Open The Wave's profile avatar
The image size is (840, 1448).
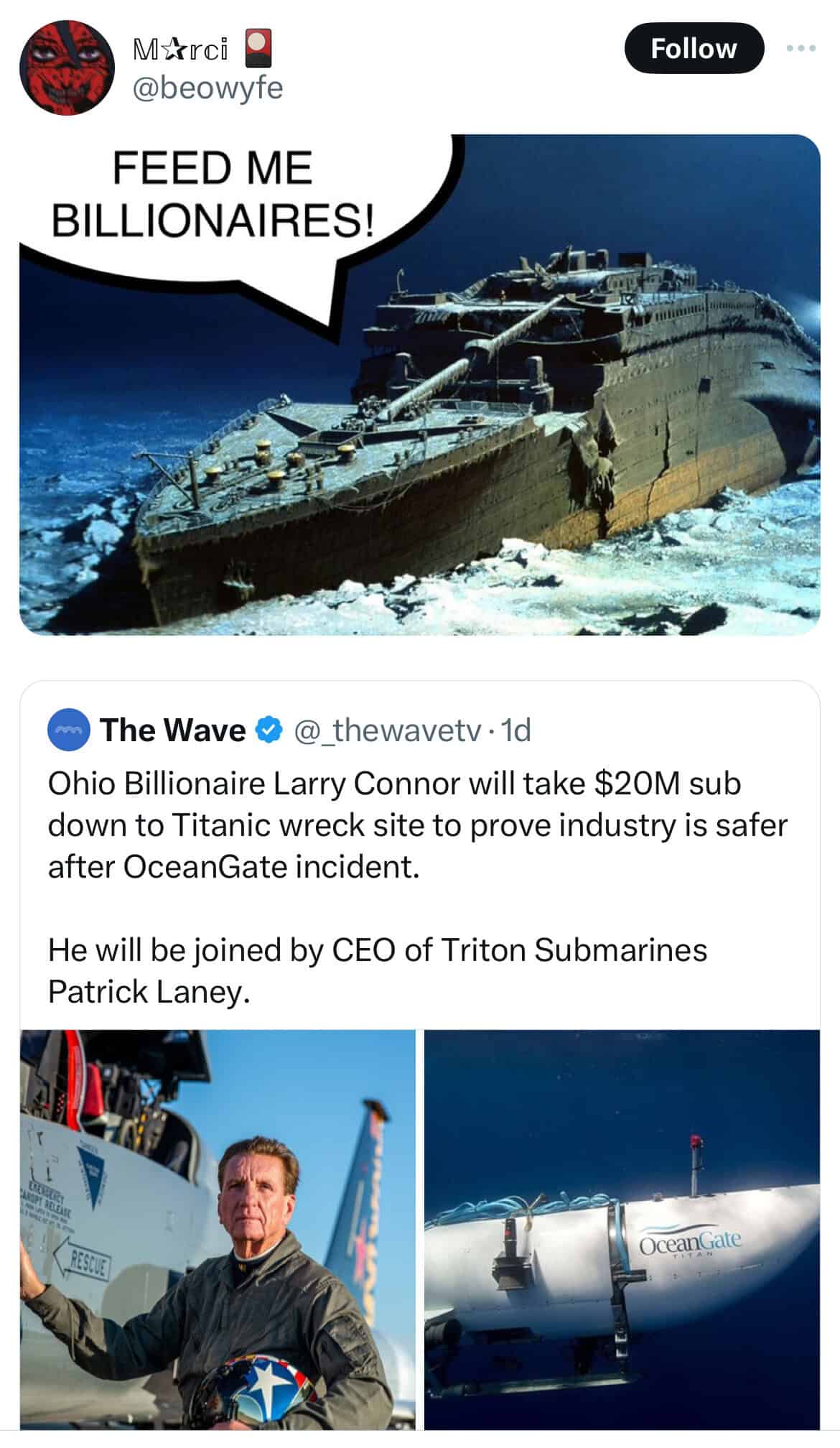pos(68,730)
